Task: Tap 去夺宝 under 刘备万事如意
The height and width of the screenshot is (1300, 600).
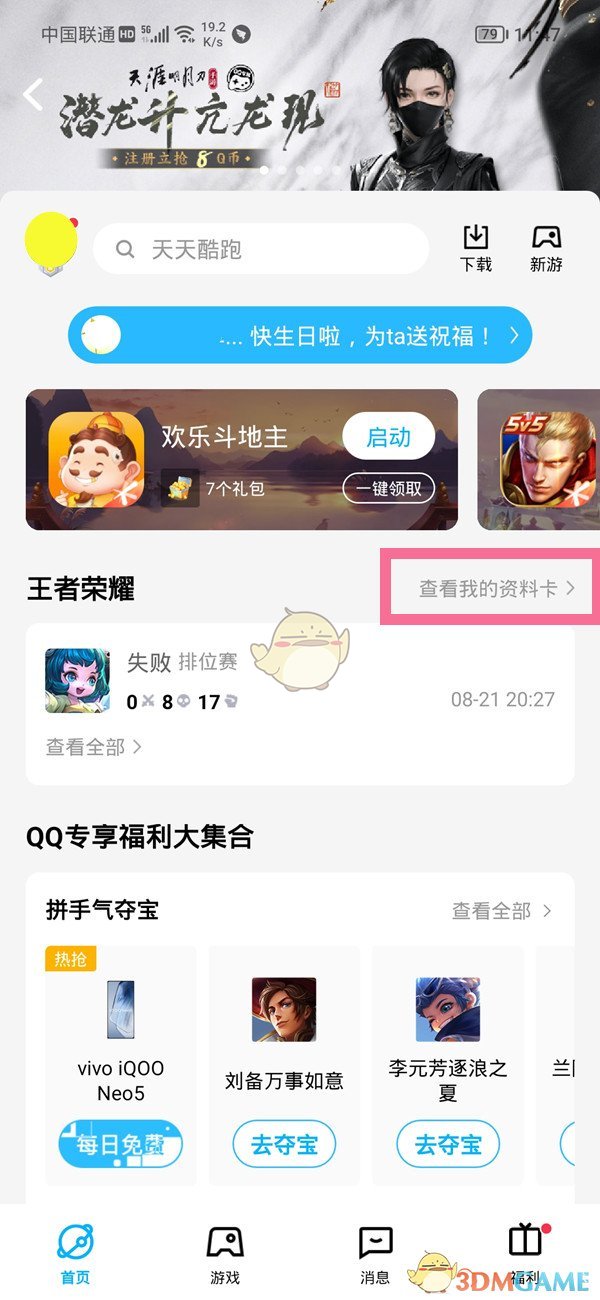Action: (284, 1145)
